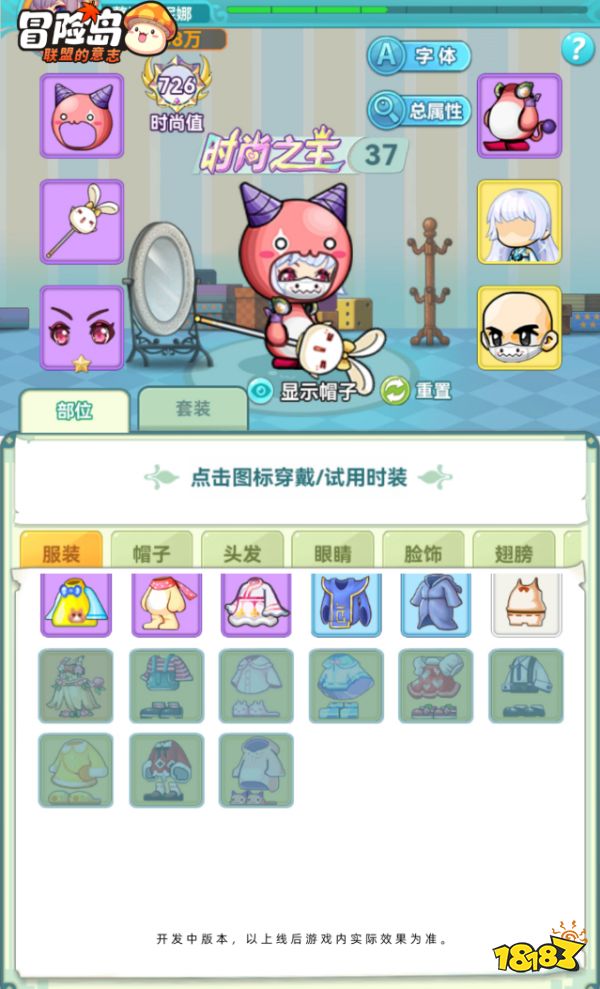Select the 服装 clothing tab
Image resolution: width=600 pixels, height=989 pixels.
point(61,553)
